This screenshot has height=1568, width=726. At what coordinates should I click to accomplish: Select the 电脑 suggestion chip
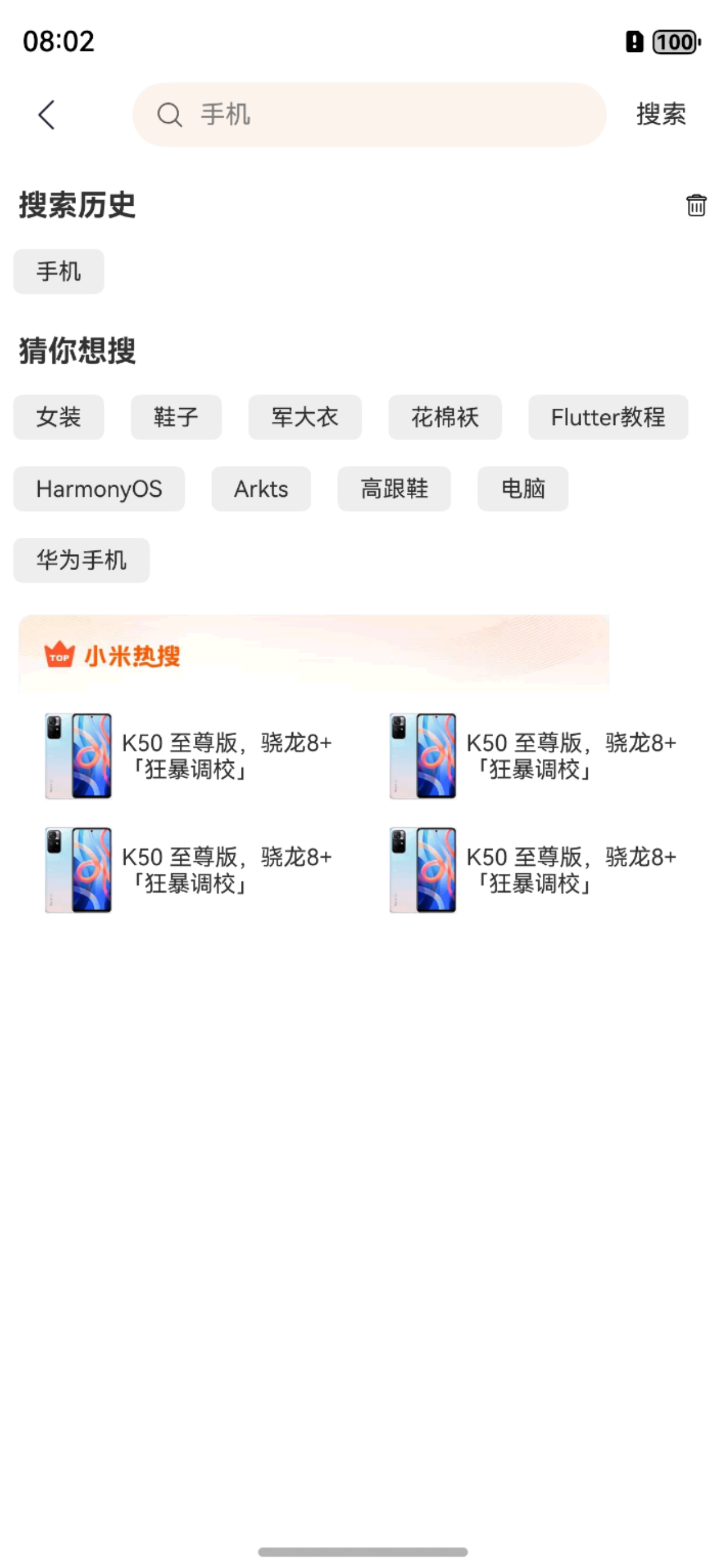point(523,489)
